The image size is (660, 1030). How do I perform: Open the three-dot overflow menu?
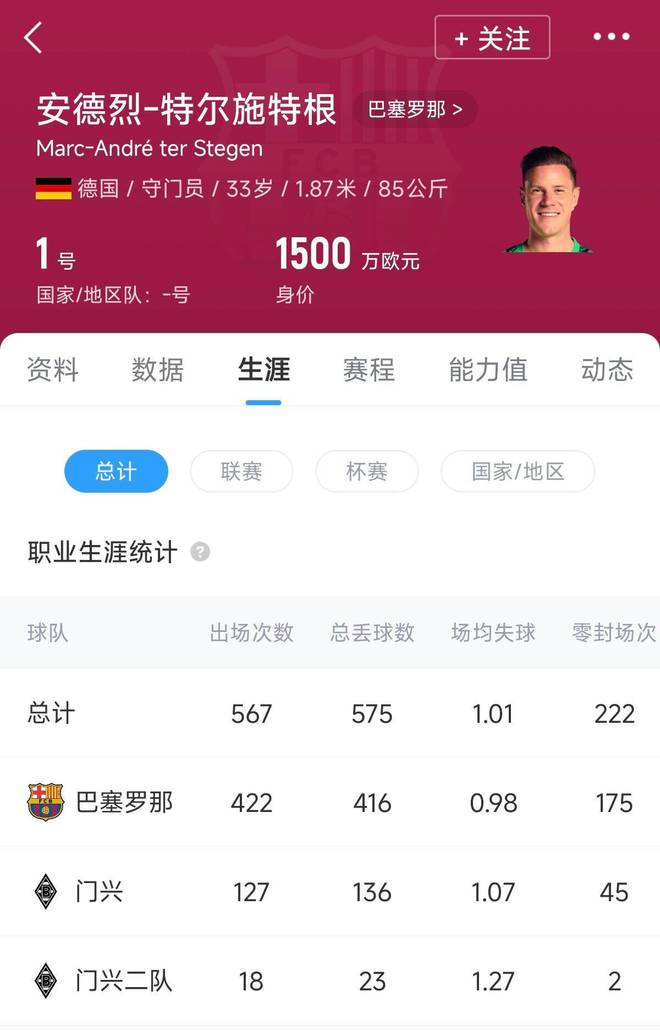[611, 38]
